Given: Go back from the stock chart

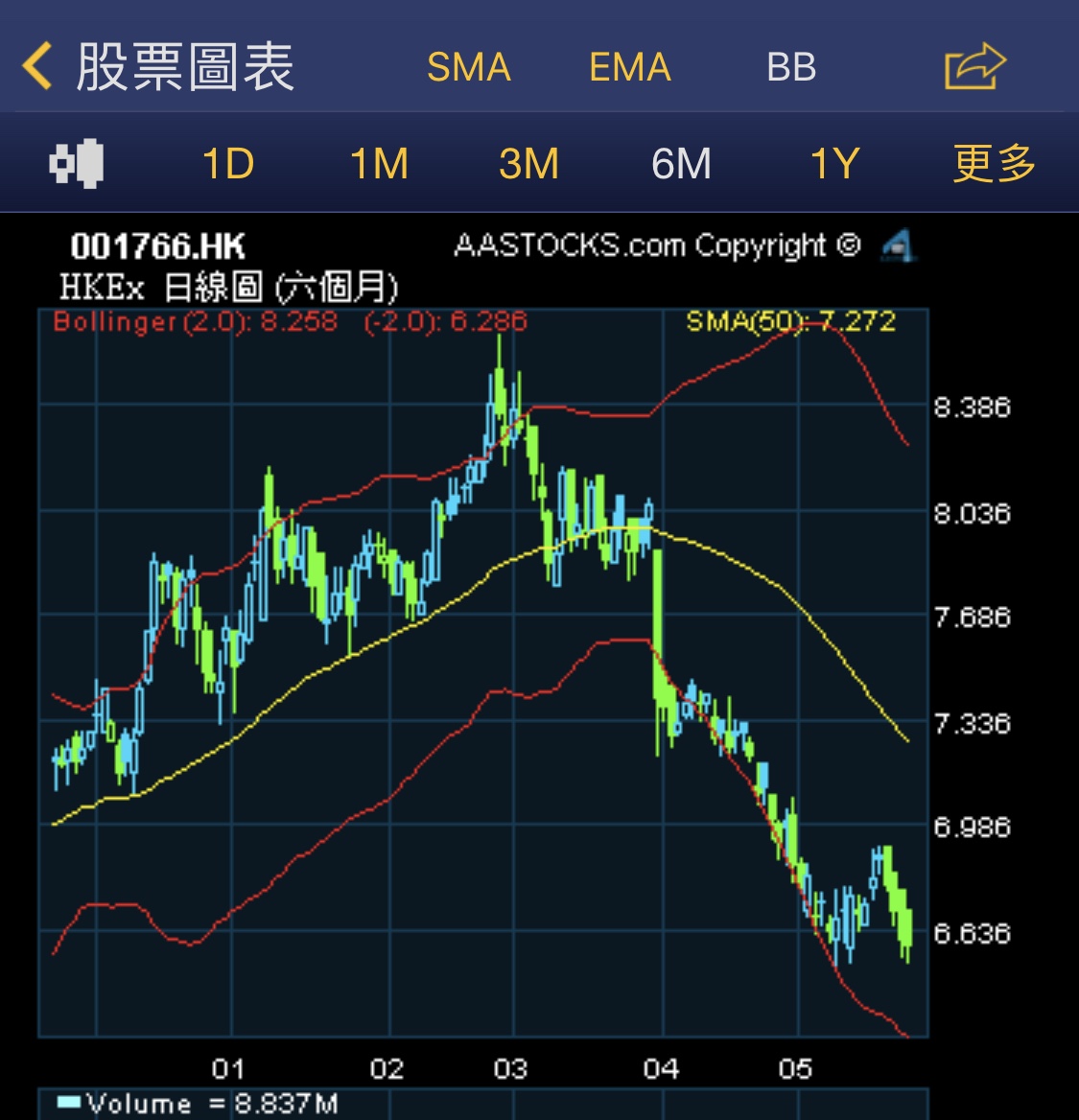Looking at the screenshot, I should tap(38, 66).
